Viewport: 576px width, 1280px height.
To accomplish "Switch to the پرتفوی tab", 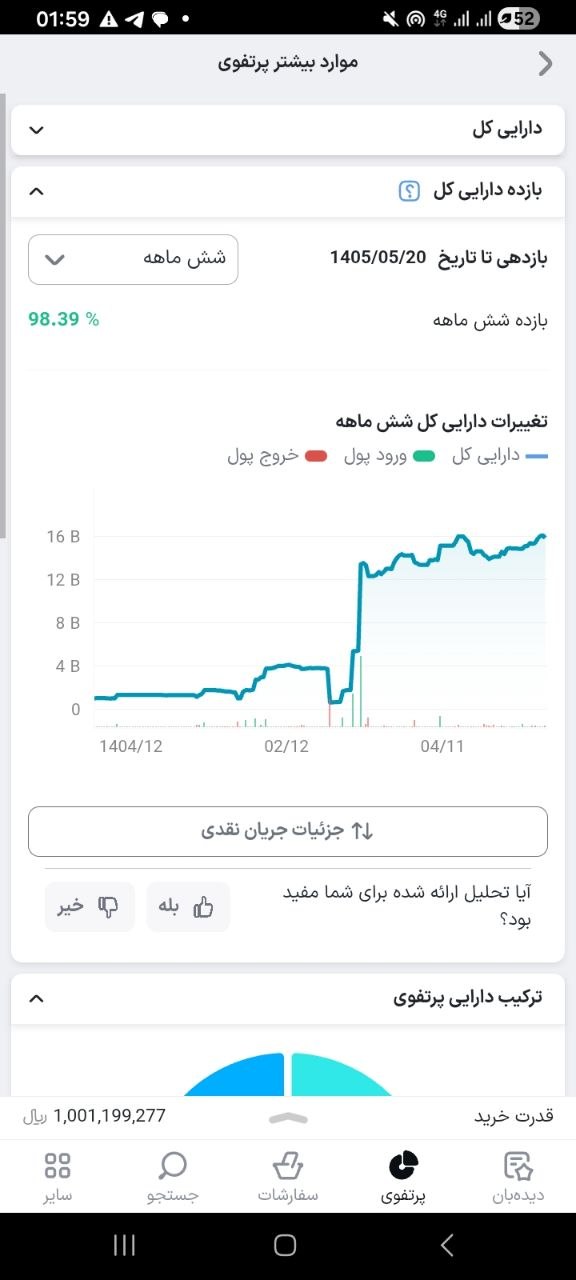I will (403, 1176).
